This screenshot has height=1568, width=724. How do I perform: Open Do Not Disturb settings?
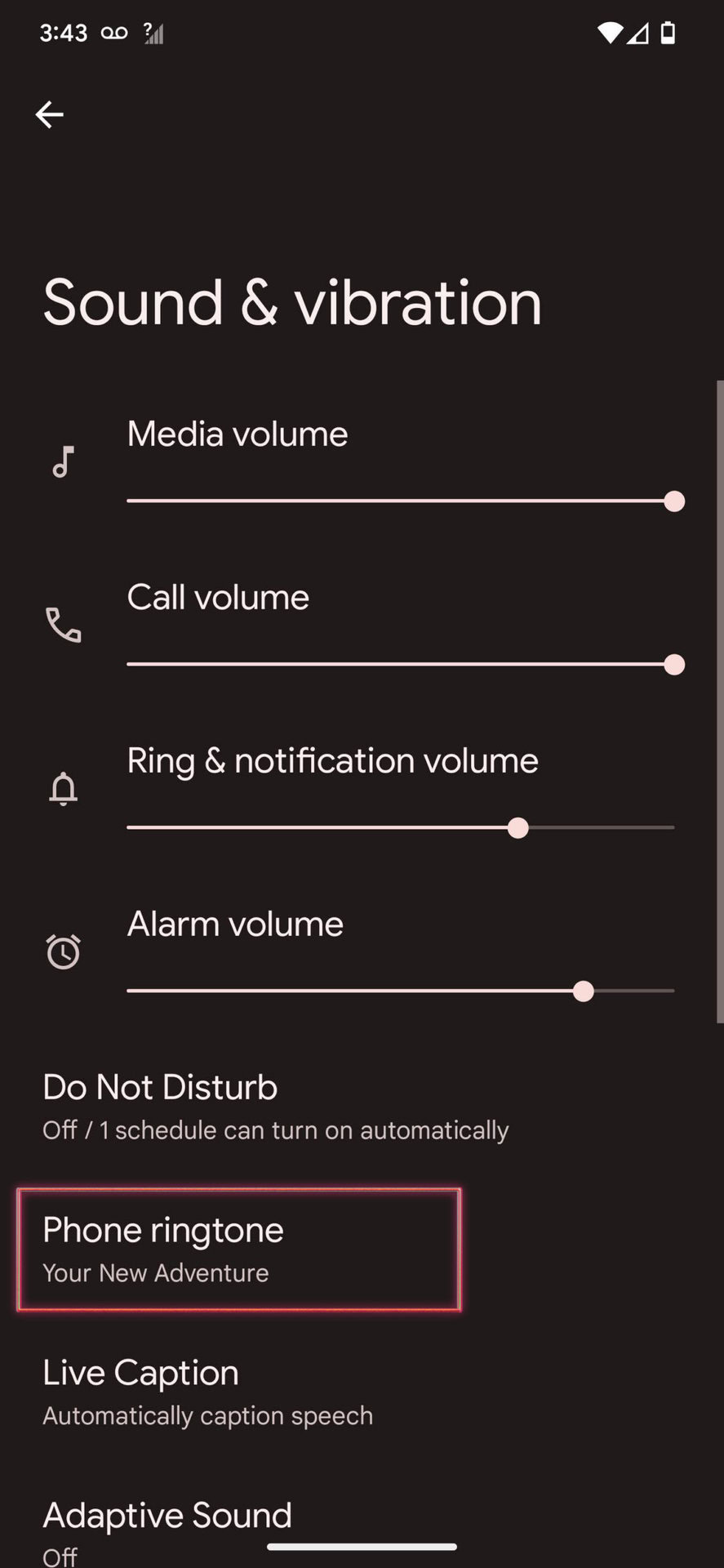(275, 1107)
